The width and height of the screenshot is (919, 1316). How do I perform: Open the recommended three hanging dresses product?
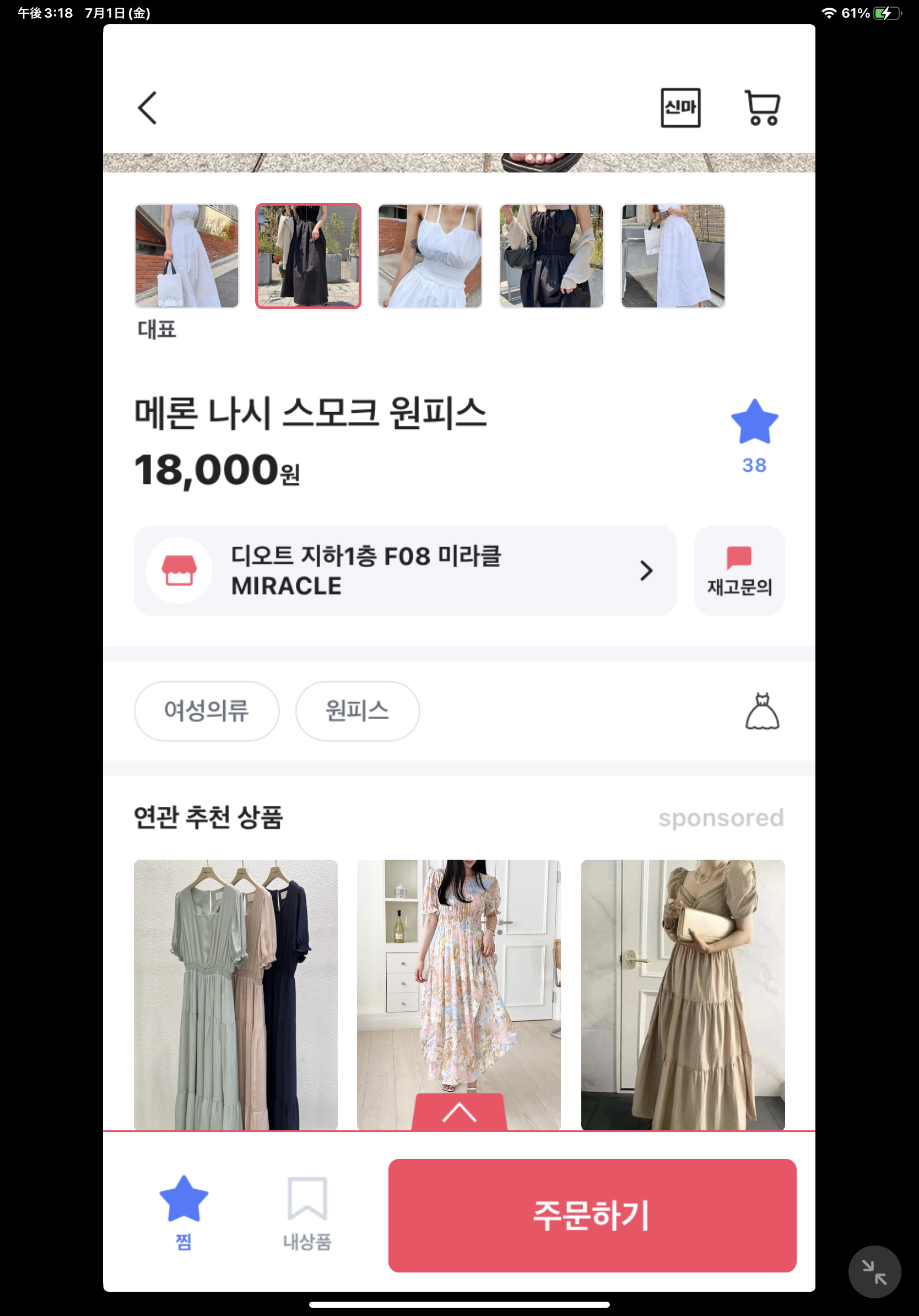pos(235,995)
